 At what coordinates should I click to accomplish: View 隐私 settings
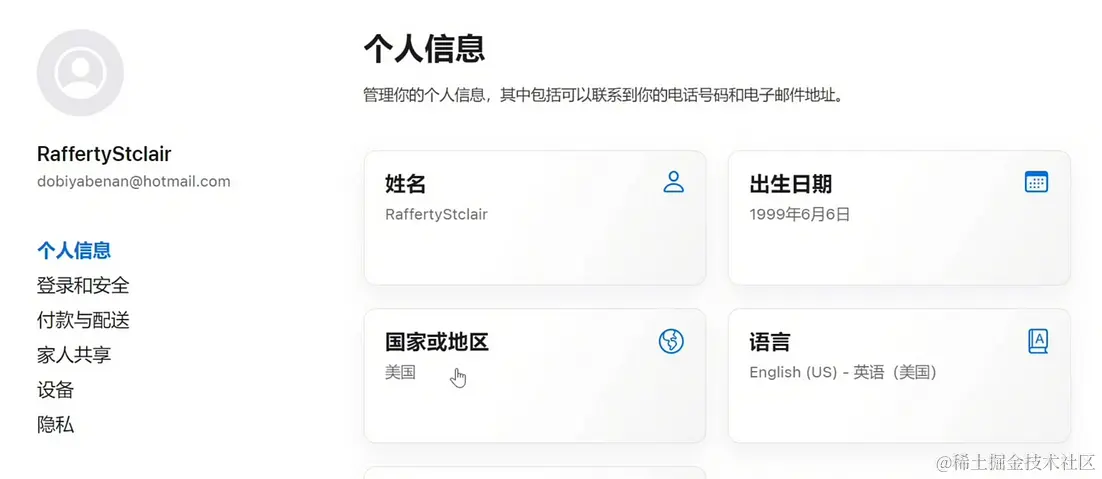(x=56, y=425)
